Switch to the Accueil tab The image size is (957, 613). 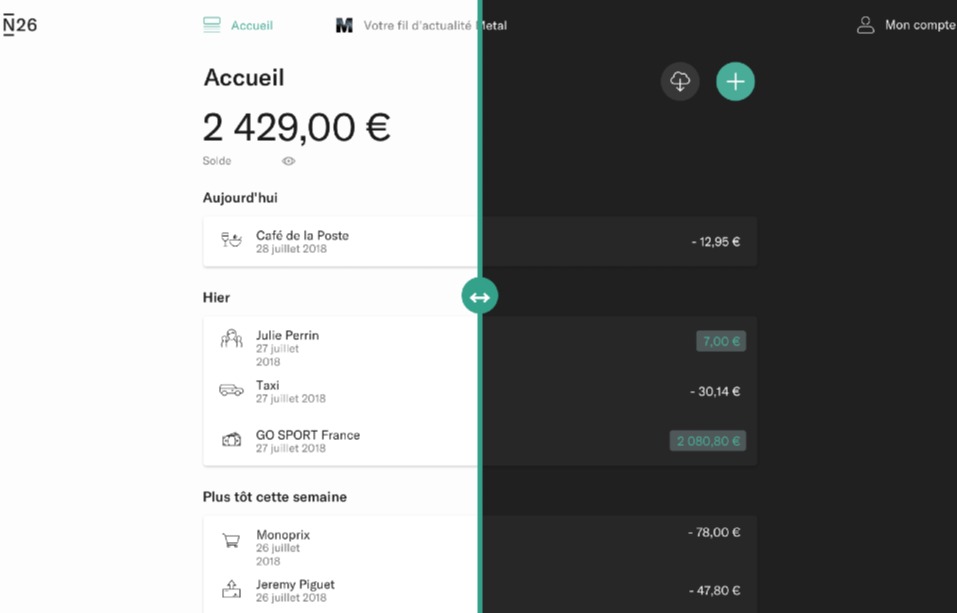tap(238, 25)
